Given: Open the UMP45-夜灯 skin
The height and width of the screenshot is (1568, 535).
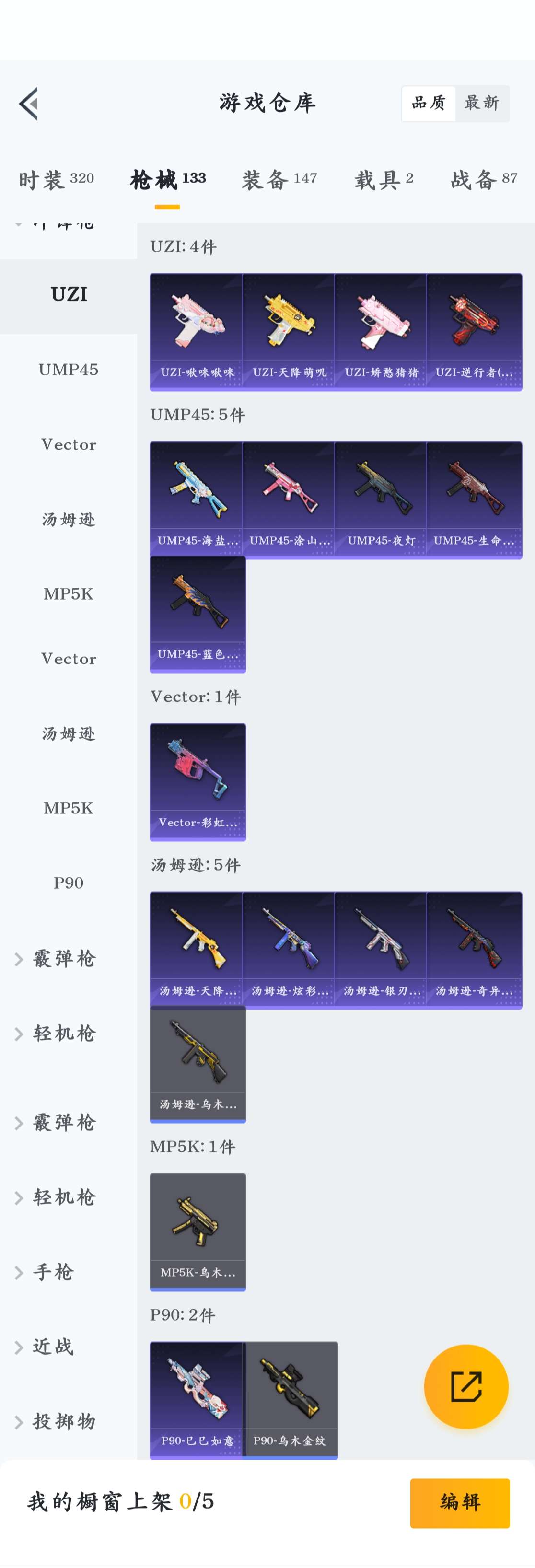Looking at the screenshot, I should click(x=381, y=499).
